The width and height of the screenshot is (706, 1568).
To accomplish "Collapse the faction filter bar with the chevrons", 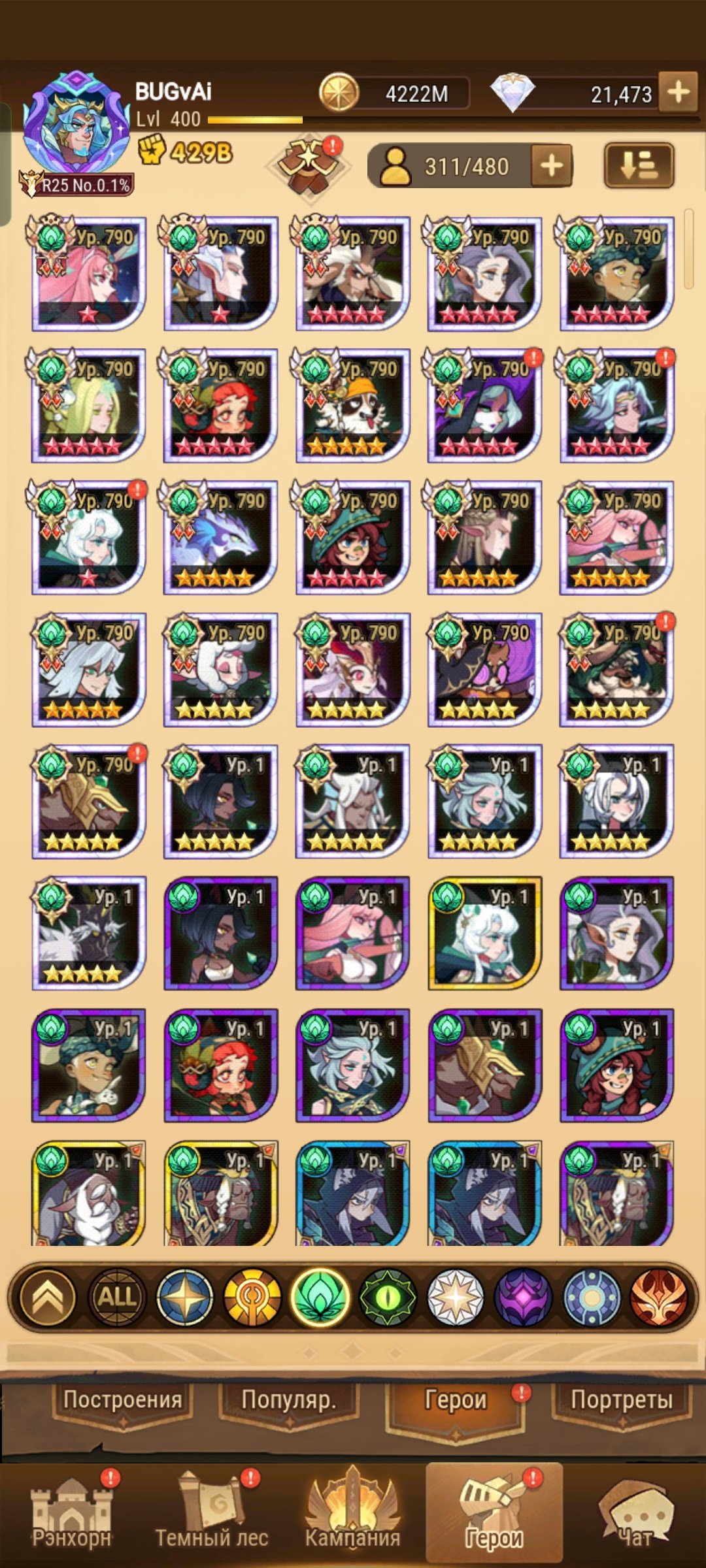I will pyautogui.click(x=48, y=1297).
